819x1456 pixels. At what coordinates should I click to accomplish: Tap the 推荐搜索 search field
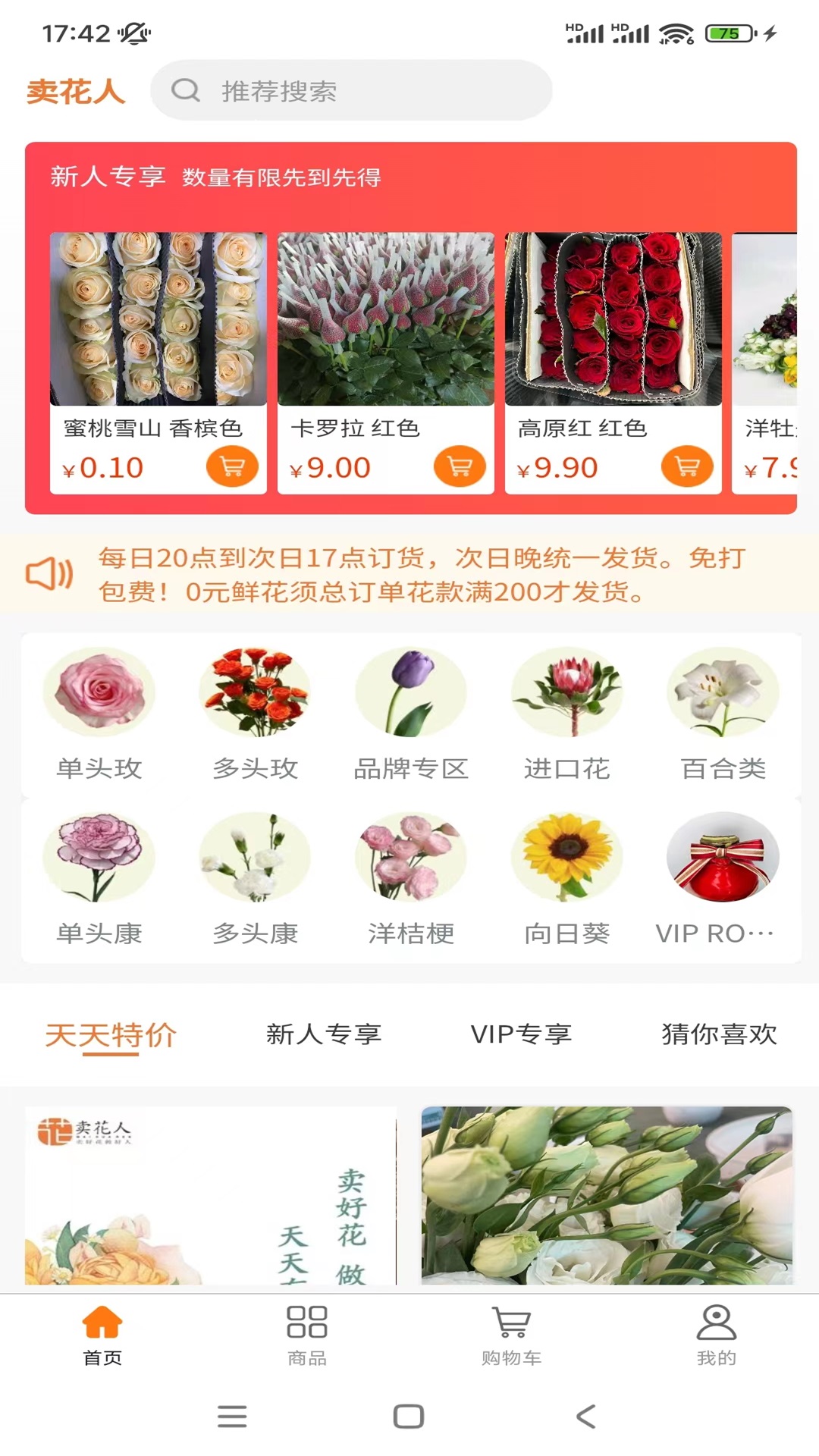353,92
